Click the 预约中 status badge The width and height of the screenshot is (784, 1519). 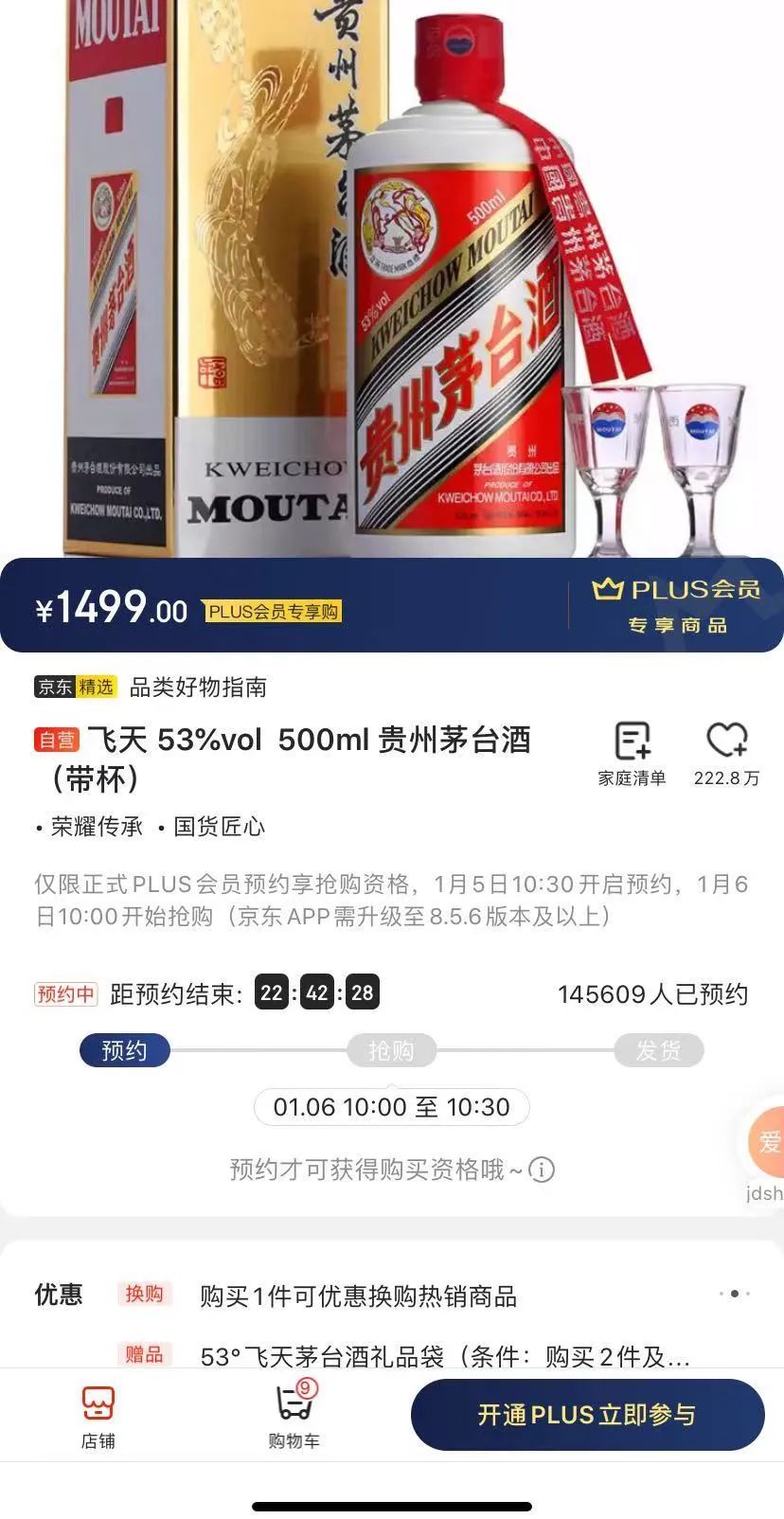[64, 995]
